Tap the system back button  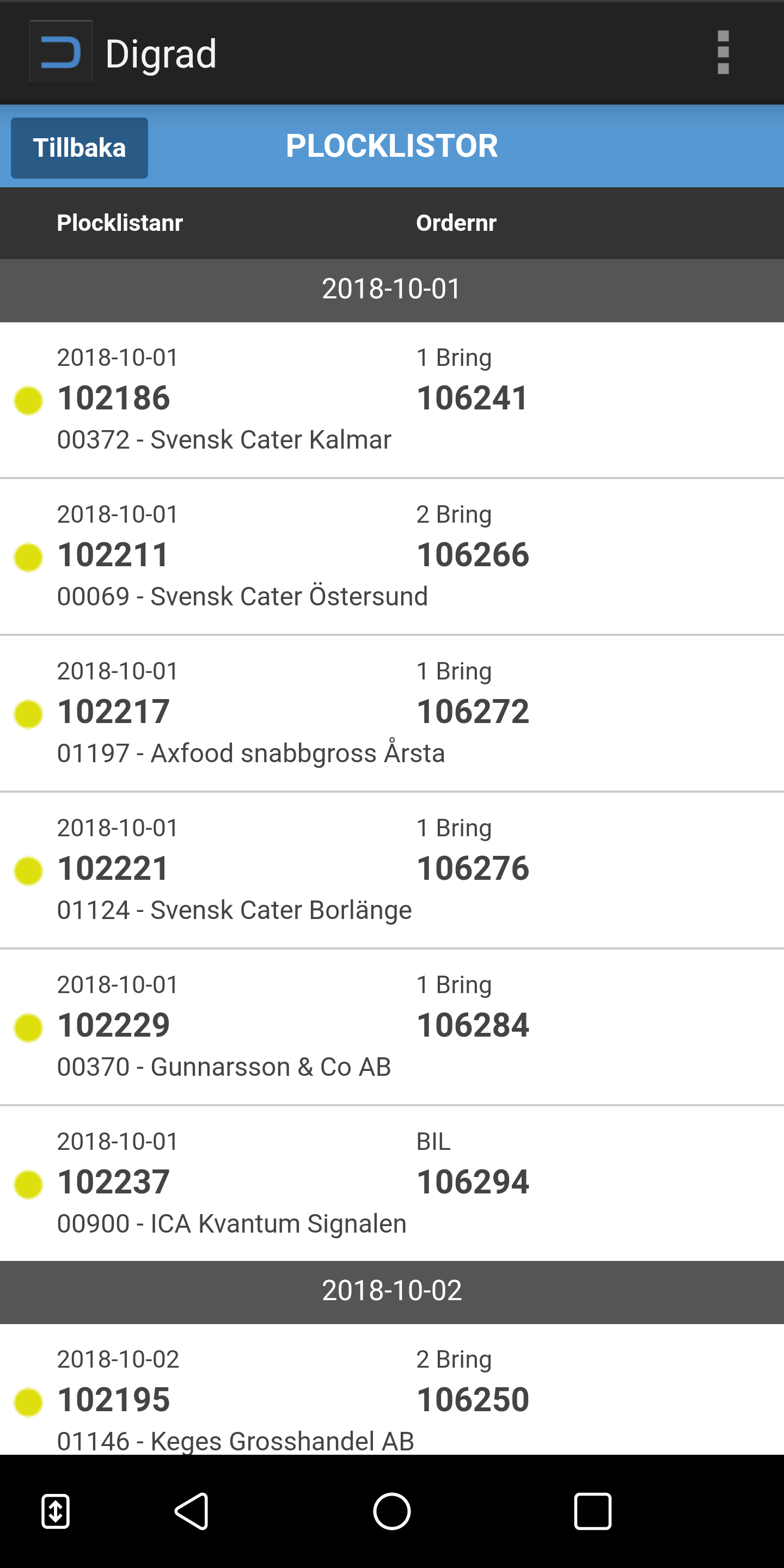click(x=192, y=1511)
